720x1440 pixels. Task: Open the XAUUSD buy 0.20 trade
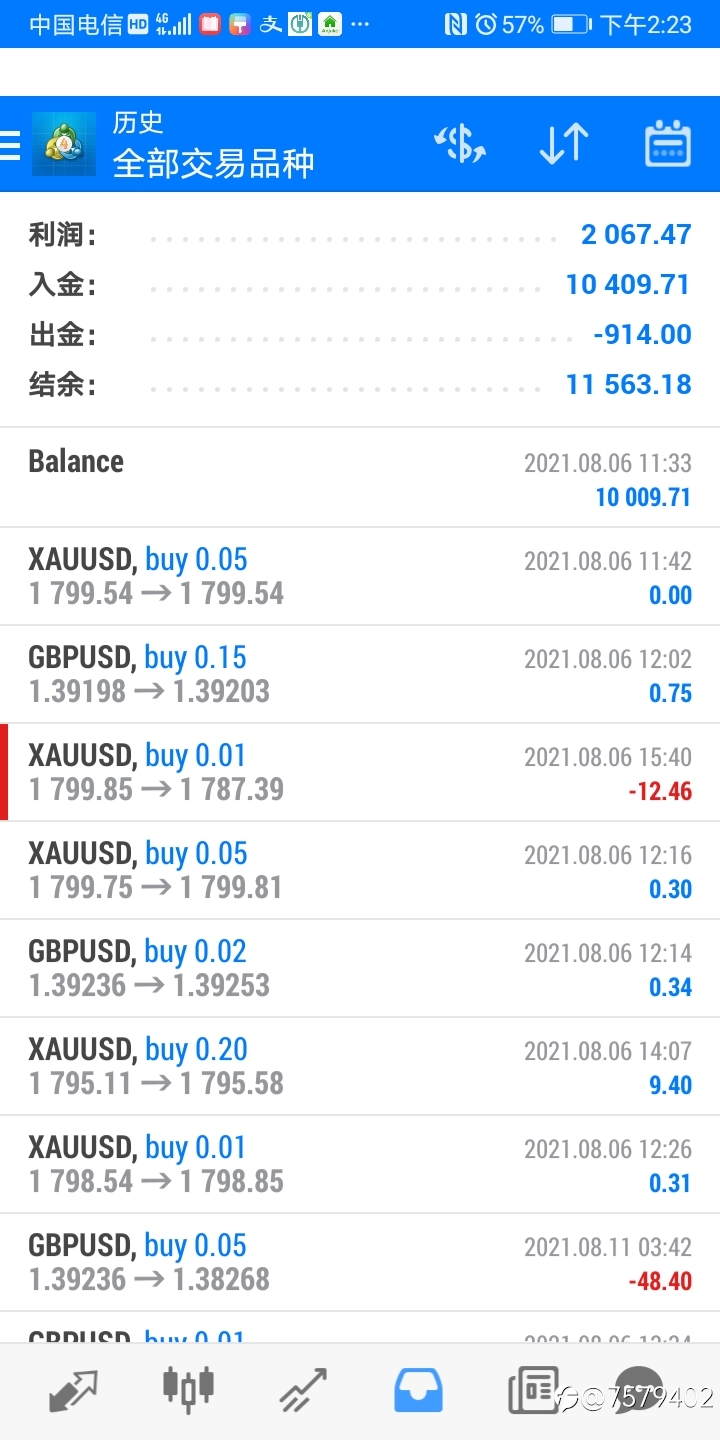(x=360, y=1067)
